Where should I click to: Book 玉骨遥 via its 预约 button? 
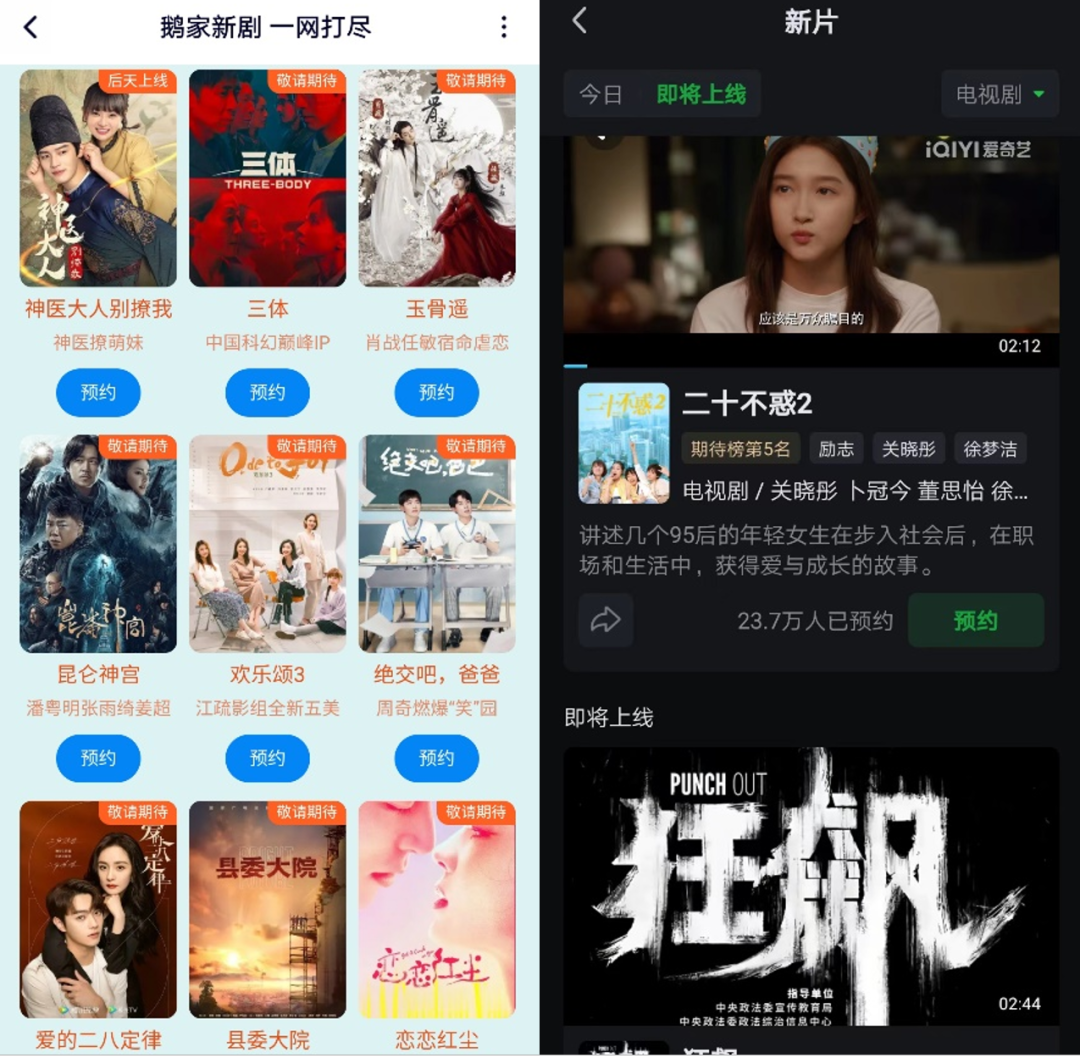click(x=437, y=392)
